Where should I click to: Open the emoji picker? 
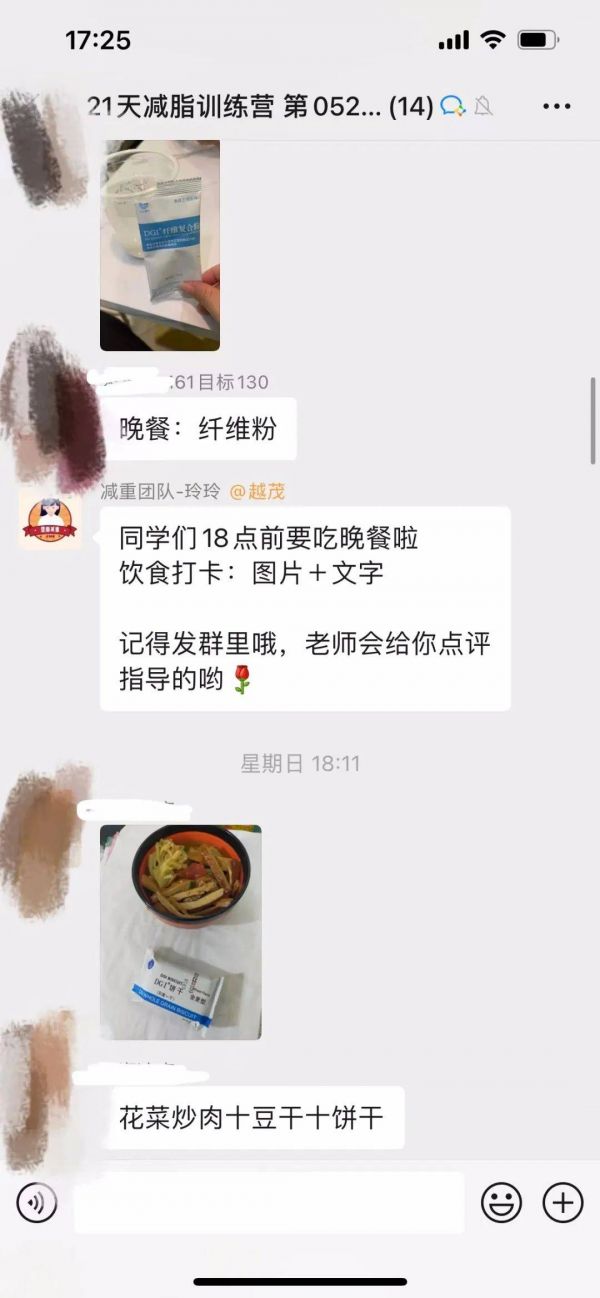[x=501, y=1202]
